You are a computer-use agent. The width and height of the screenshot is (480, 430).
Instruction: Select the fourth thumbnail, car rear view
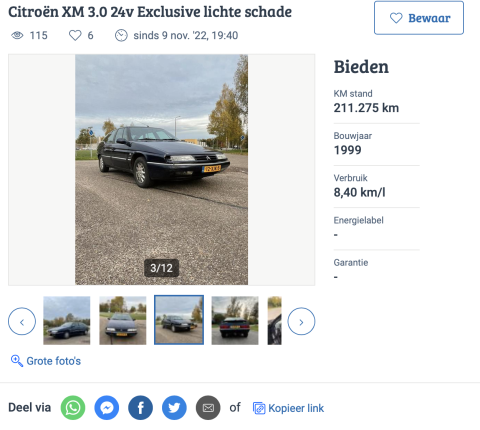coord(235,320)
